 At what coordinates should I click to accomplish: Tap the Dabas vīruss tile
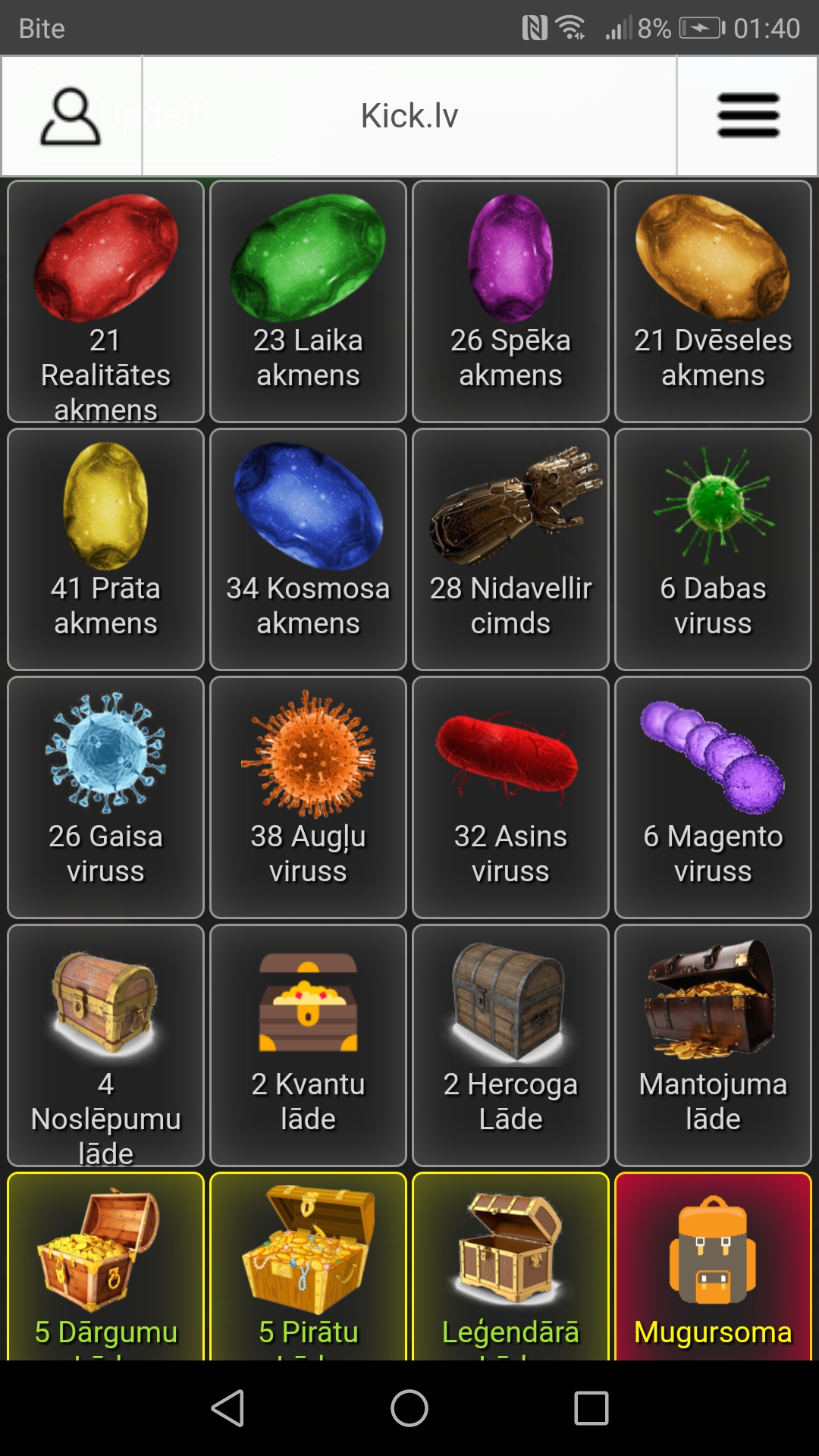tap(713, 549)
